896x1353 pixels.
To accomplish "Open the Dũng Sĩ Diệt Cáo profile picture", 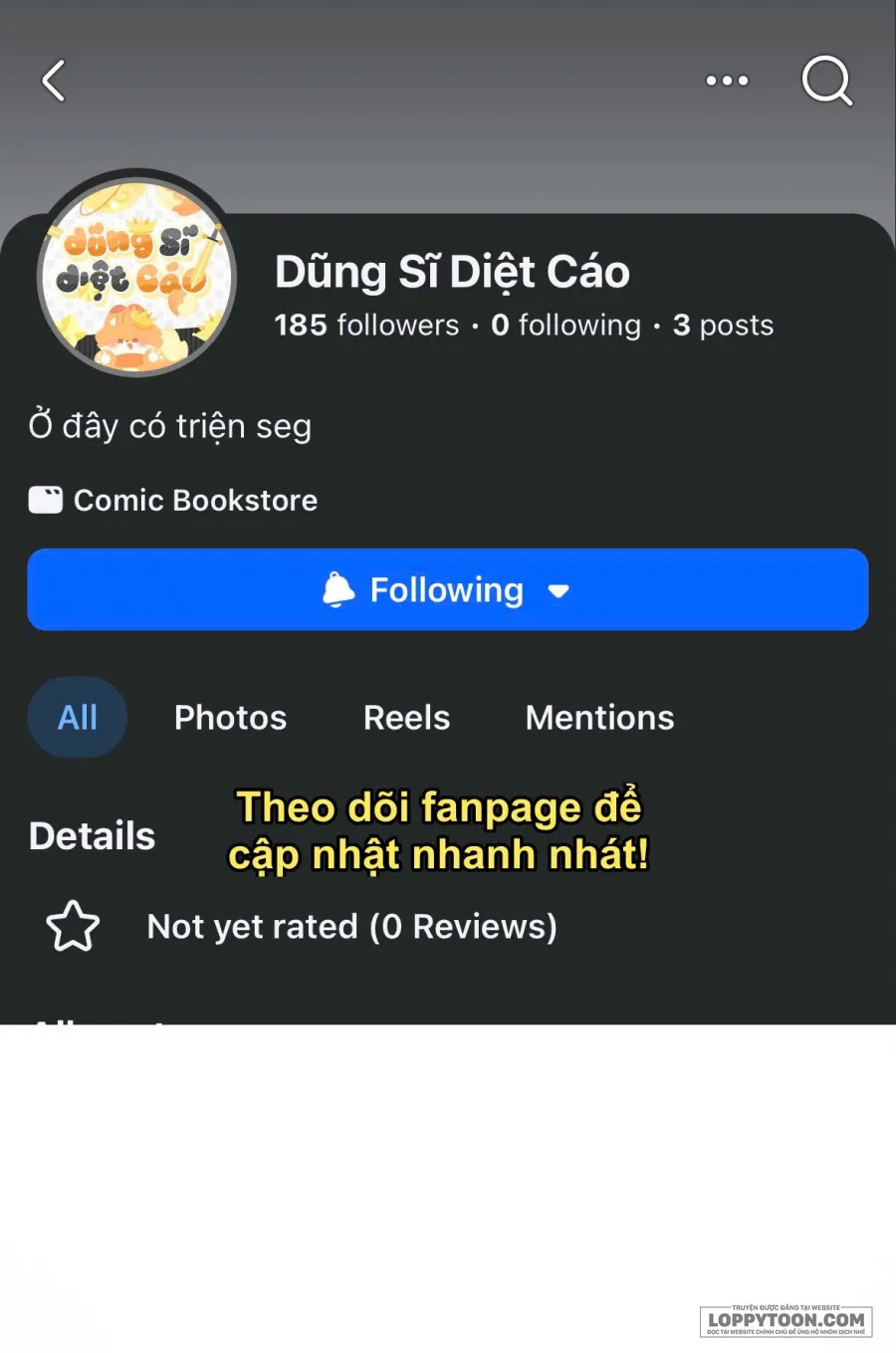I will point(136,275).
